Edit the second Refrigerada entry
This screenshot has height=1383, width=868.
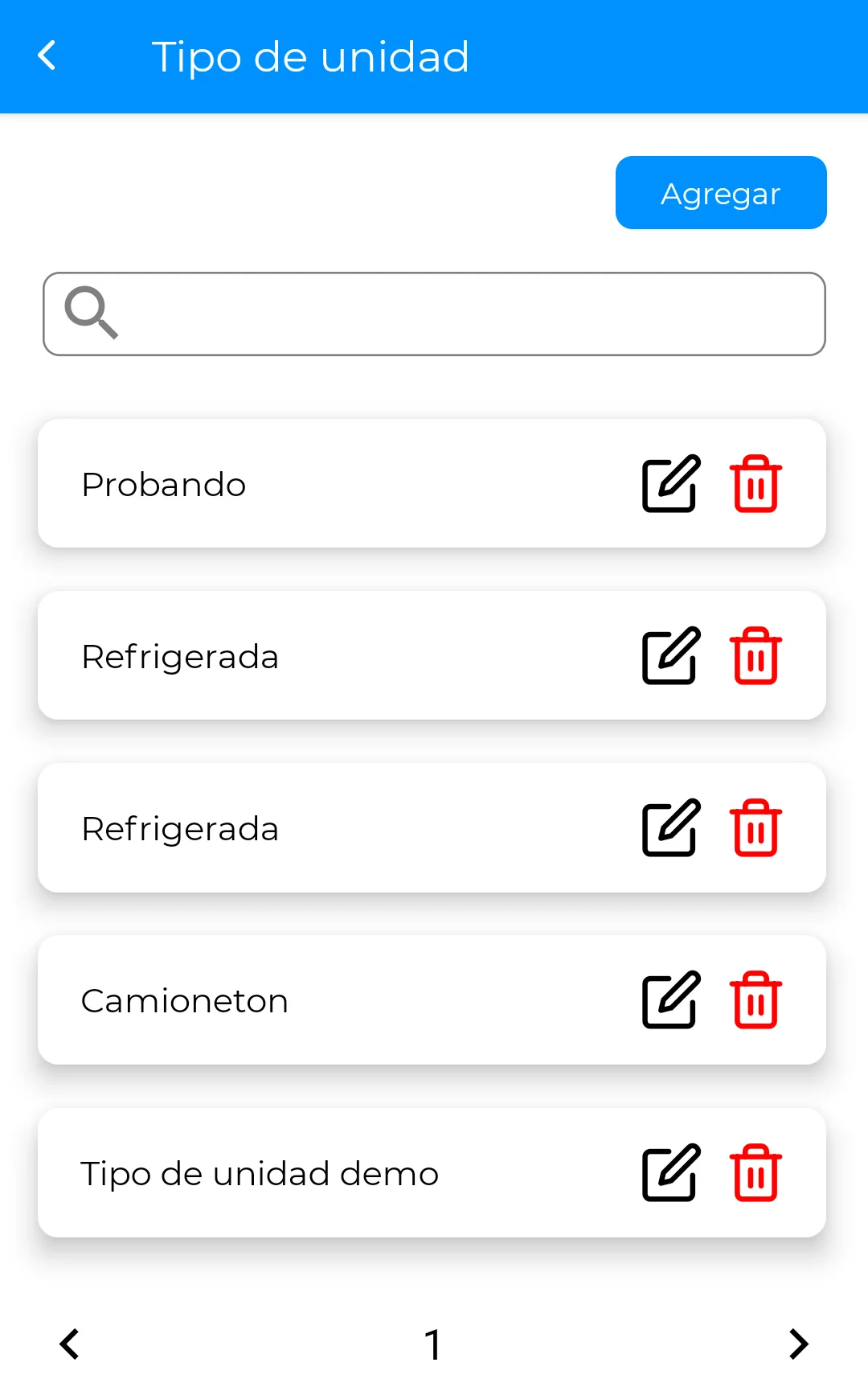(669, 828)
